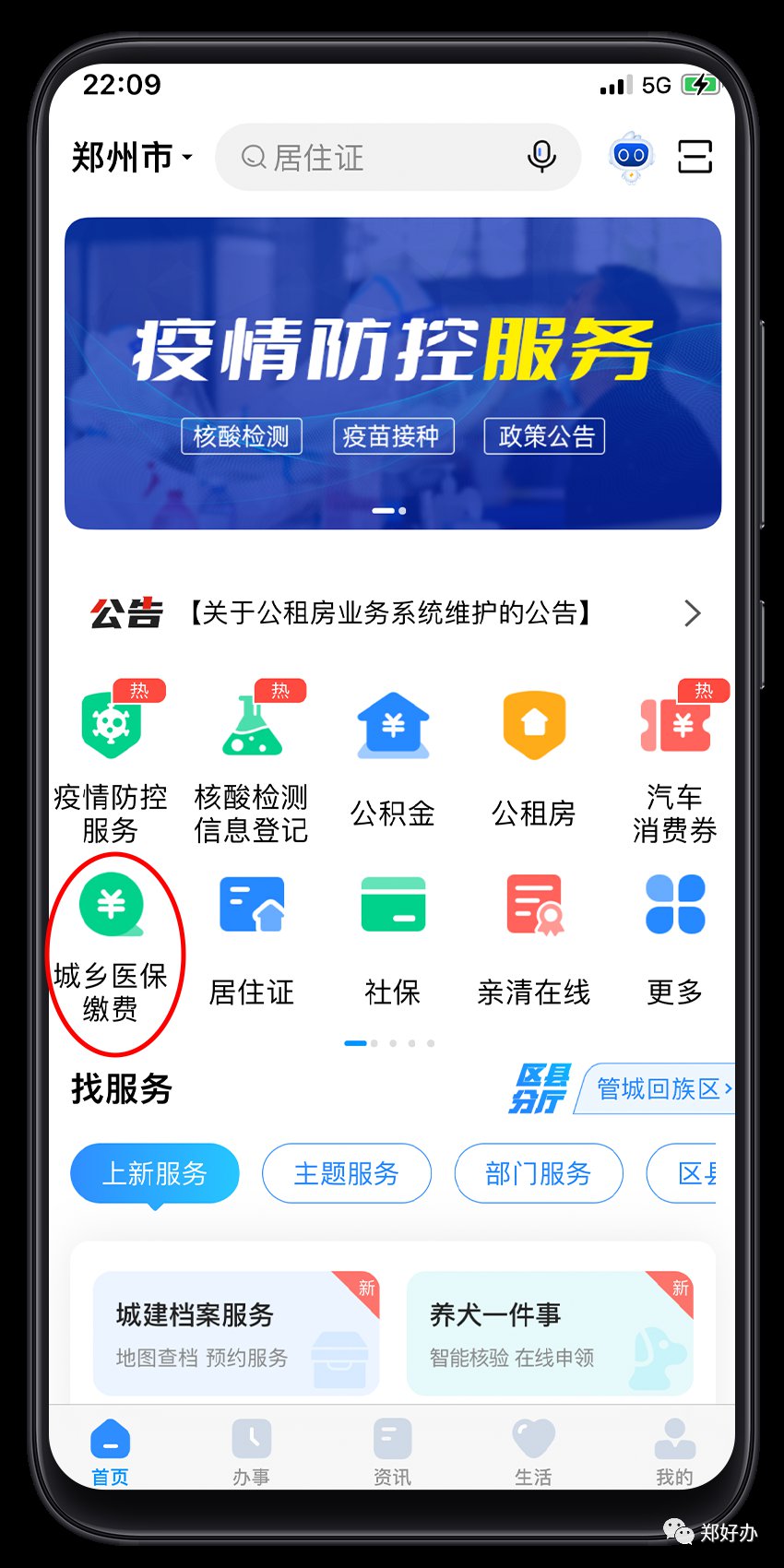Select 核酸检测 on the banner
Image resolution: width=784 pixels, height=1568 pixels.
(x=242, y=435)
